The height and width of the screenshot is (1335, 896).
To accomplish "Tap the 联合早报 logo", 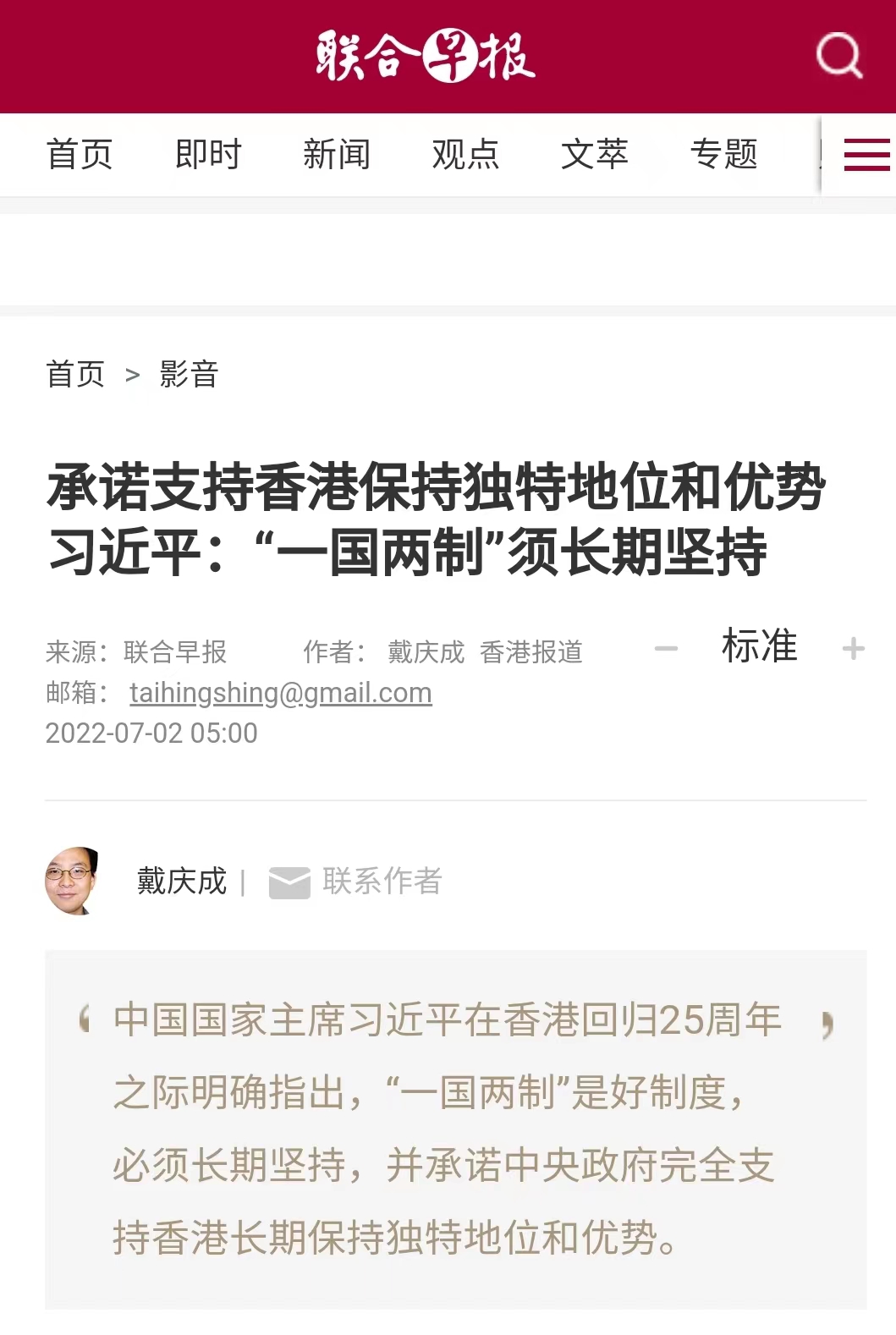I will 426,56.
